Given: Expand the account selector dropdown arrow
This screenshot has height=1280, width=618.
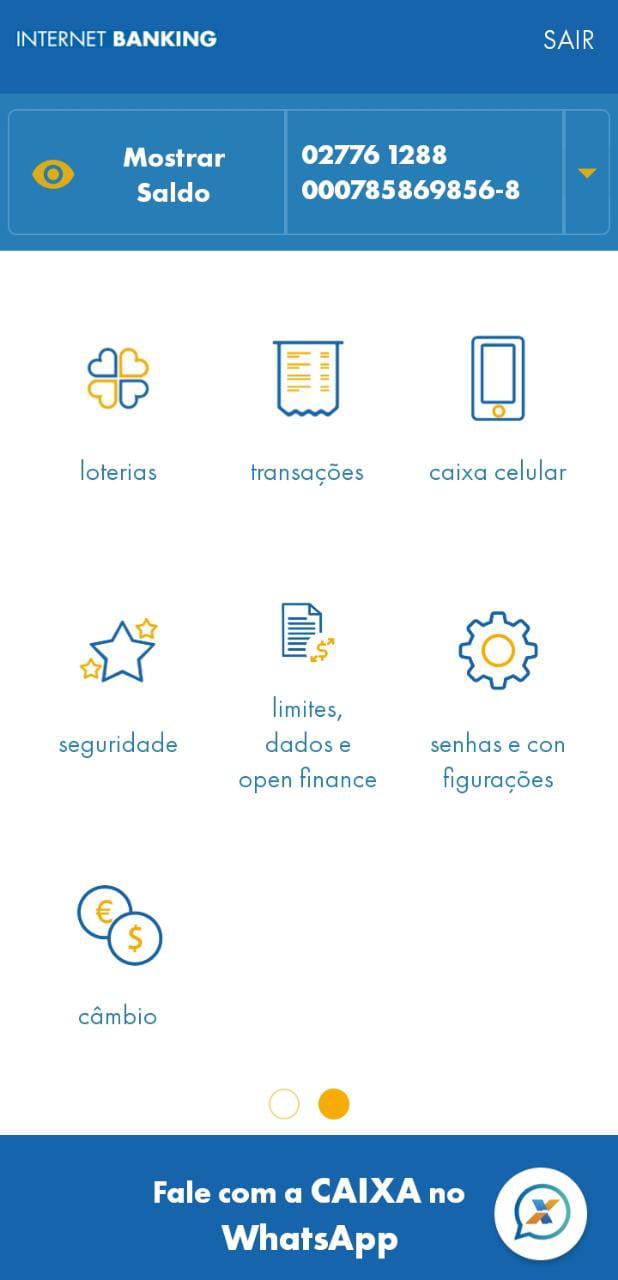Looking at the screenshot, I should coord(587,173).
